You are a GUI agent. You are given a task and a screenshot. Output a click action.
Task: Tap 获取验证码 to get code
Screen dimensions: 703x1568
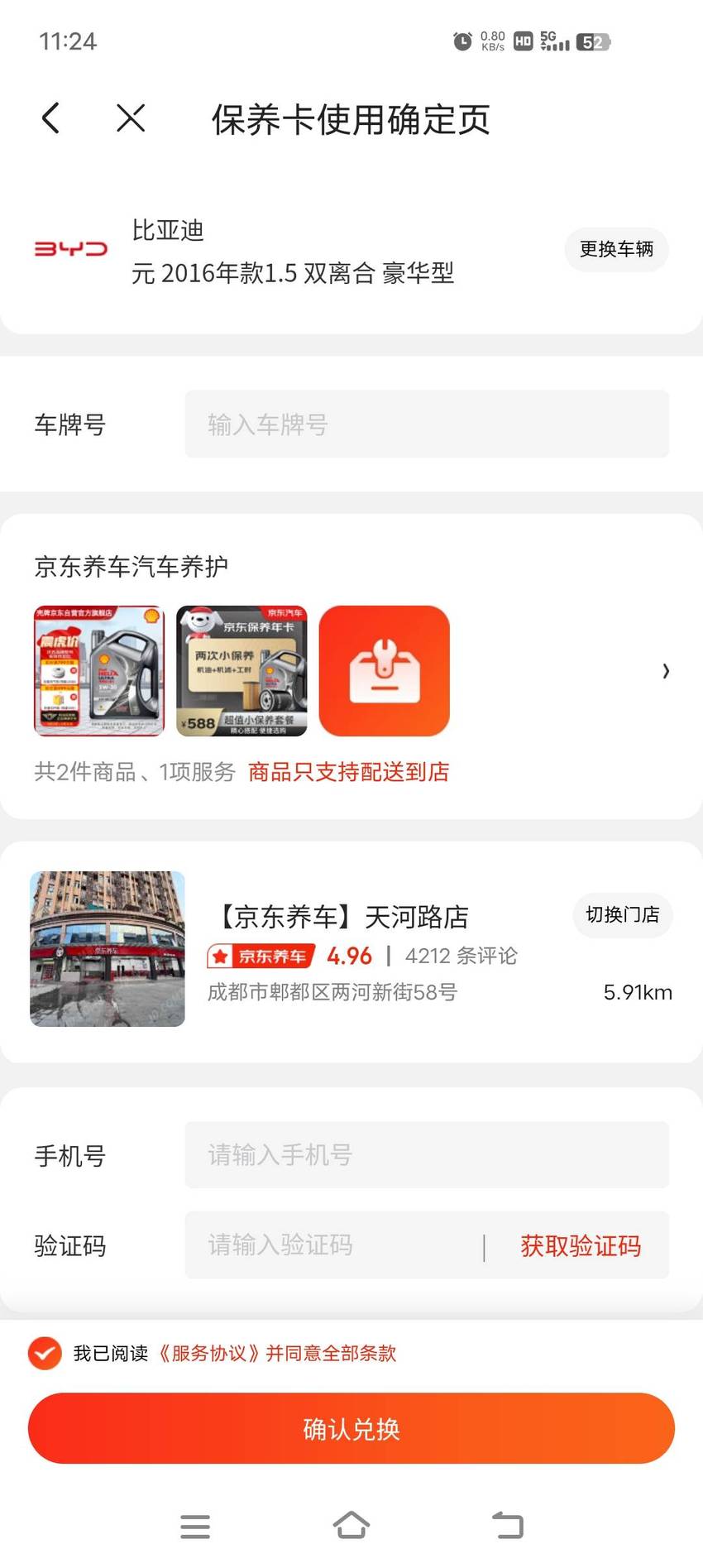(581, 1246)
